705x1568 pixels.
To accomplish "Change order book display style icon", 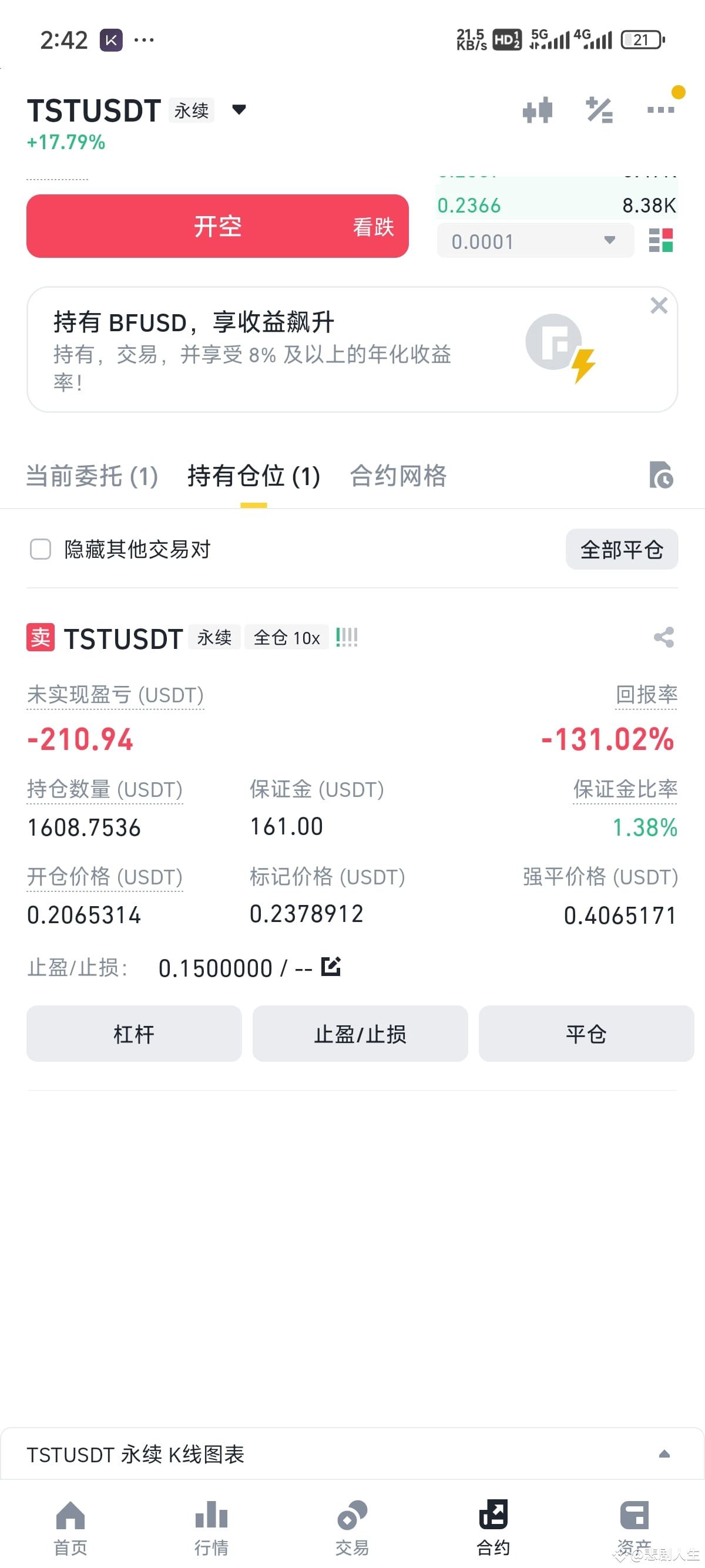I will 662,240.
